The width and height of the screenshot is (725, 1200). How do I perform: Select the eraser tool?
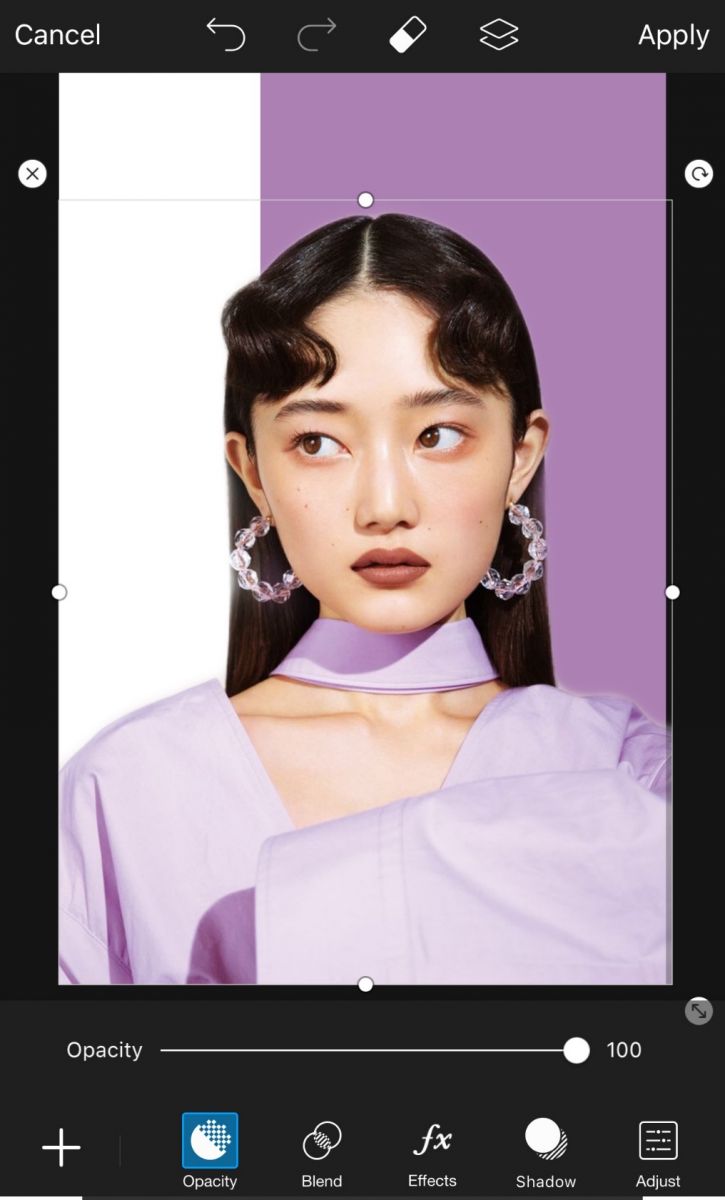[x=408, y=35]
